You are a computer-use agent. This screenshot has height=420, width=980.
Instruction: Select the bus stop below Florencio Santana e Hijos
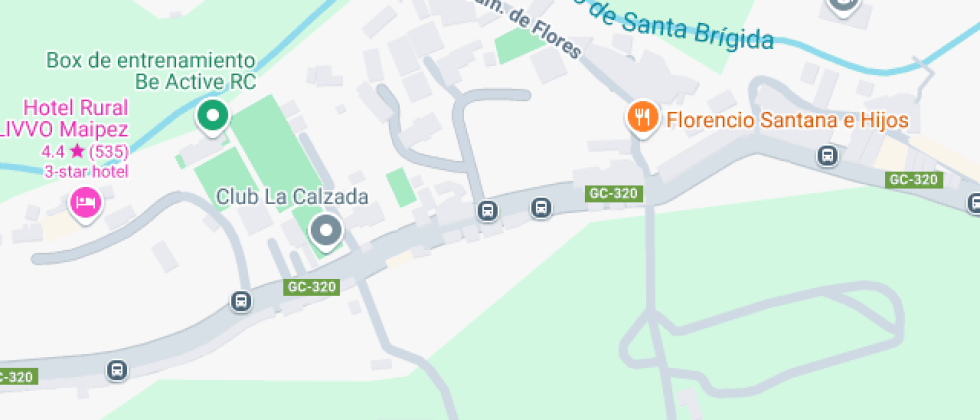point(828,155)
